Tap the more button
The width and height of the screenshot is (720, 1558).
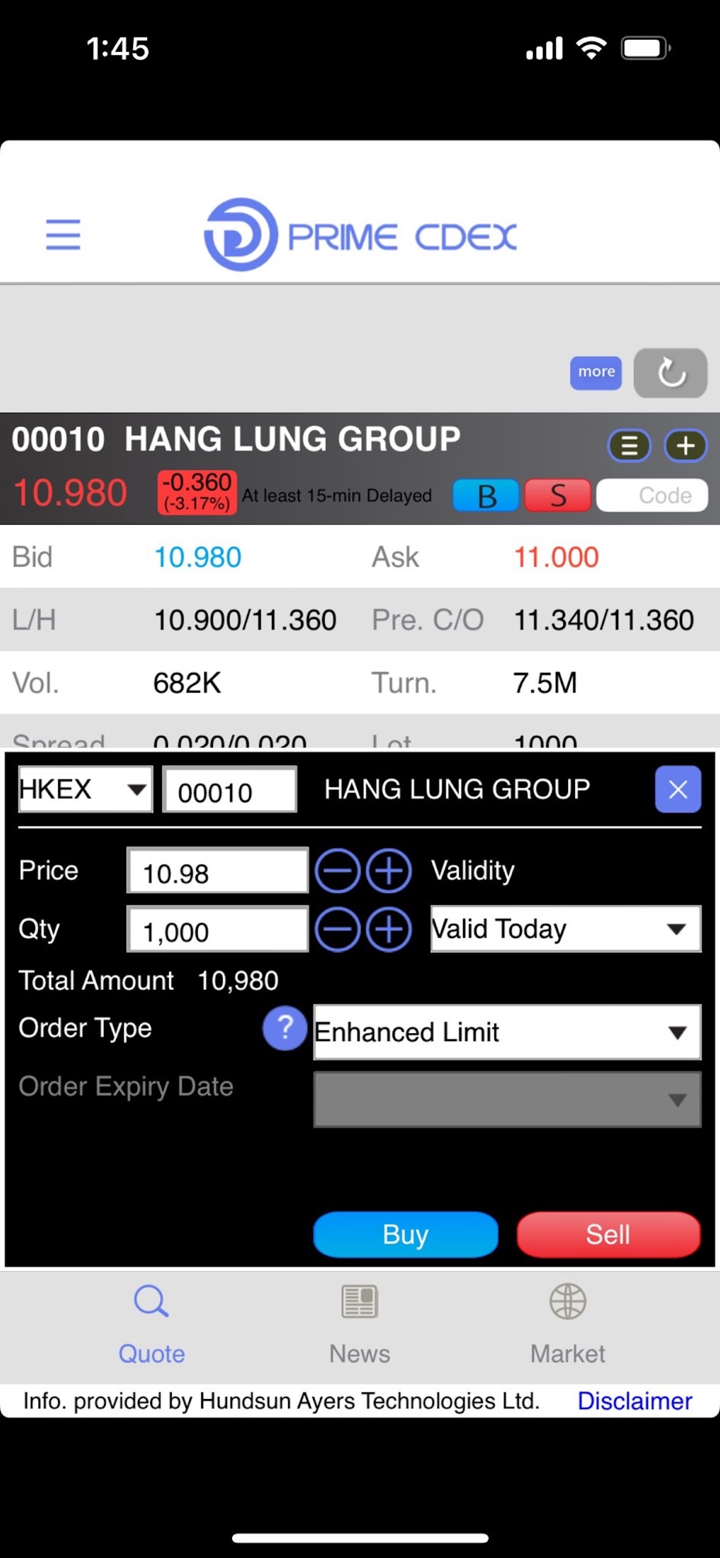596,372
